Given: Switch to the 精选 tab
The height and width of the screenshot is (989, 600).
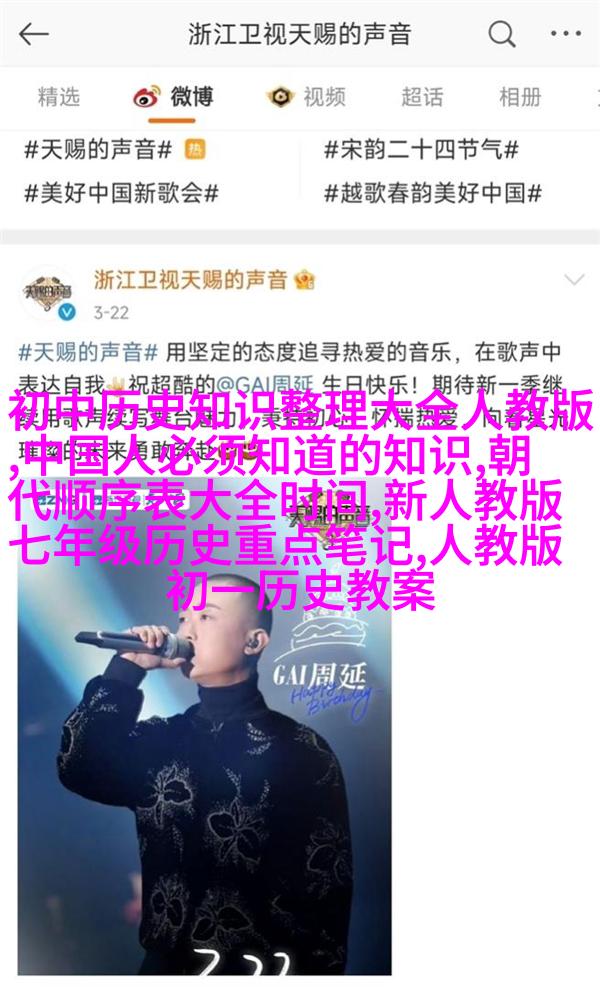Looking at the screenshot, I should [59, 97].
